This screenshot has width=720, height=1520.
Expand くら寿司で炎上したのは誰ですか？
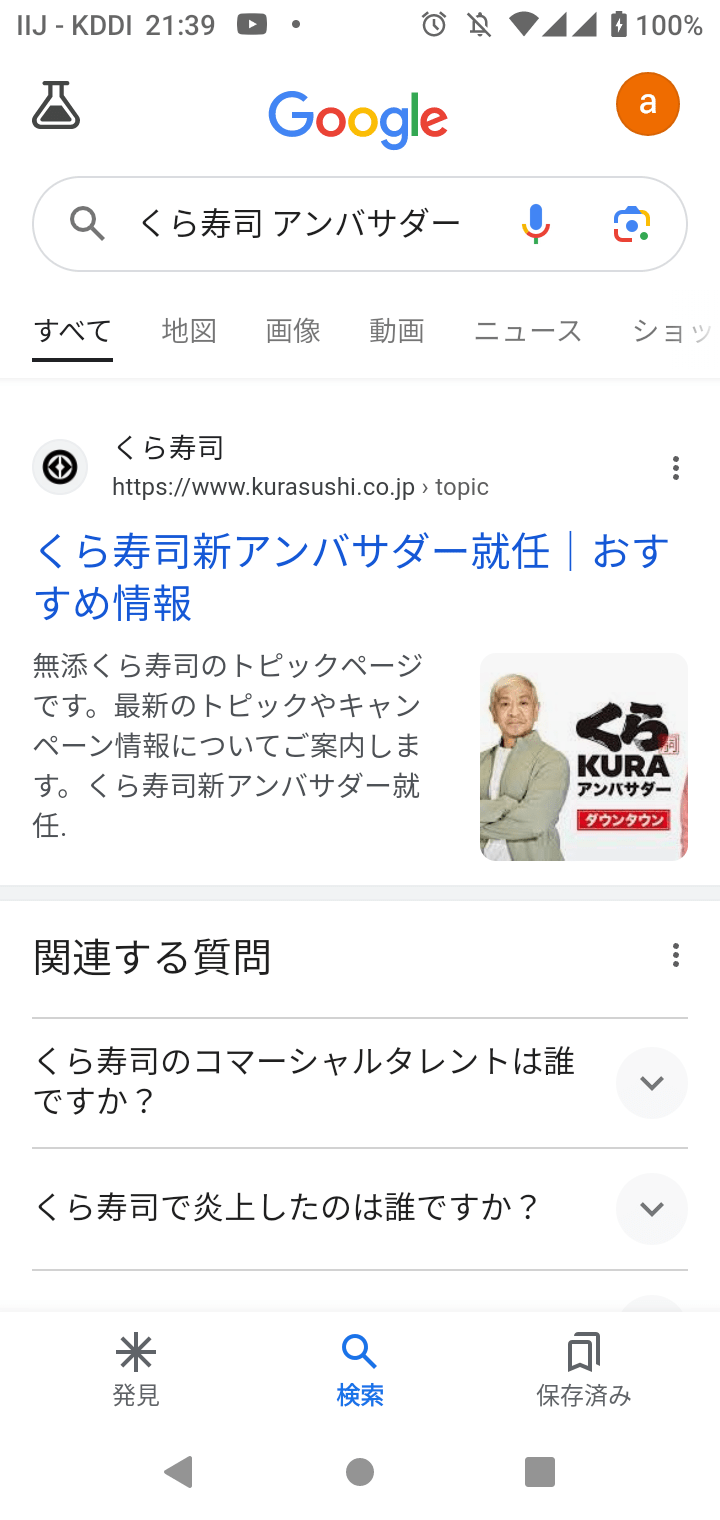pyautogui.click(x=651, y=1208)
